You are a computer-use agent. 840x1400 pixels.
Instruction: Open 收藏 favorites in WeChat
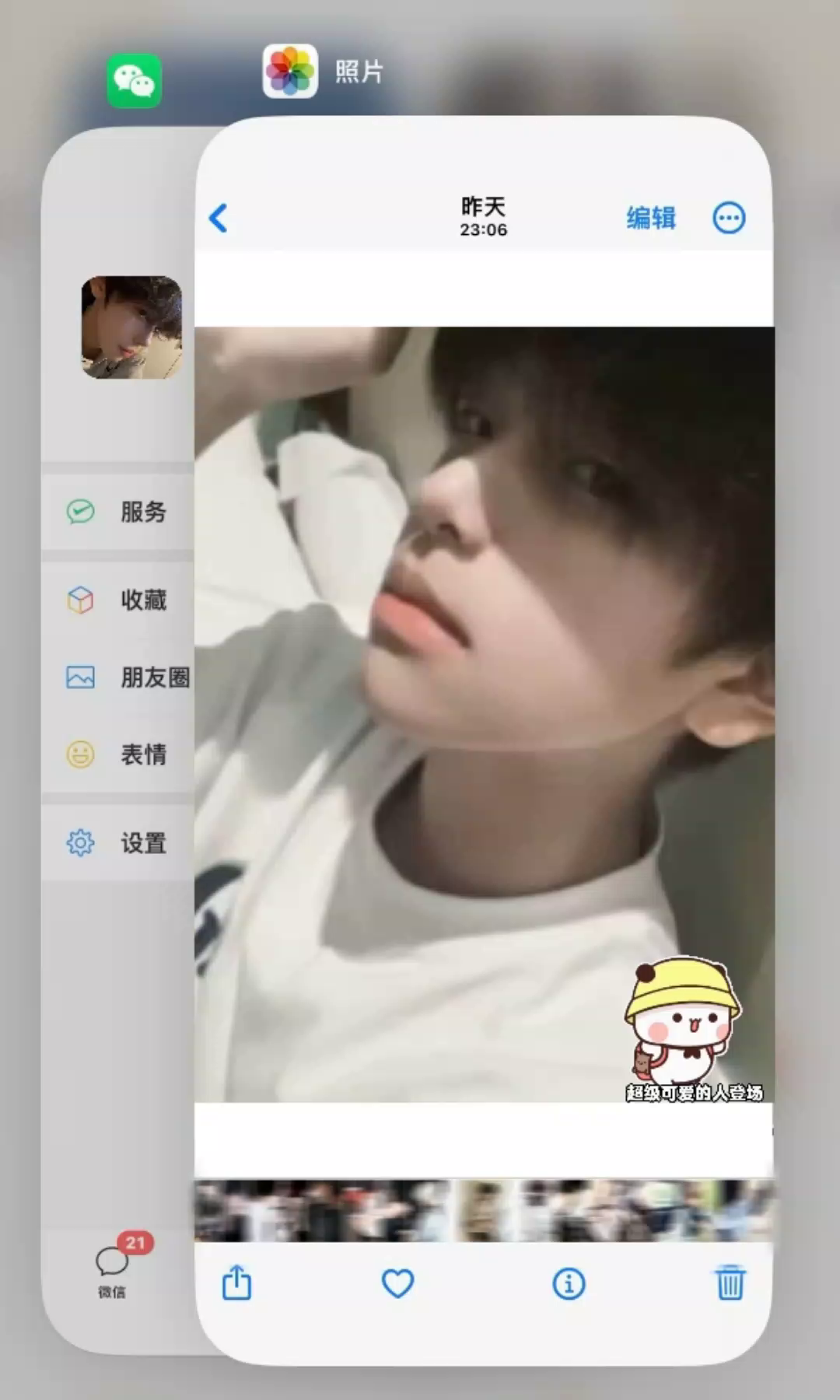(118, 600)
